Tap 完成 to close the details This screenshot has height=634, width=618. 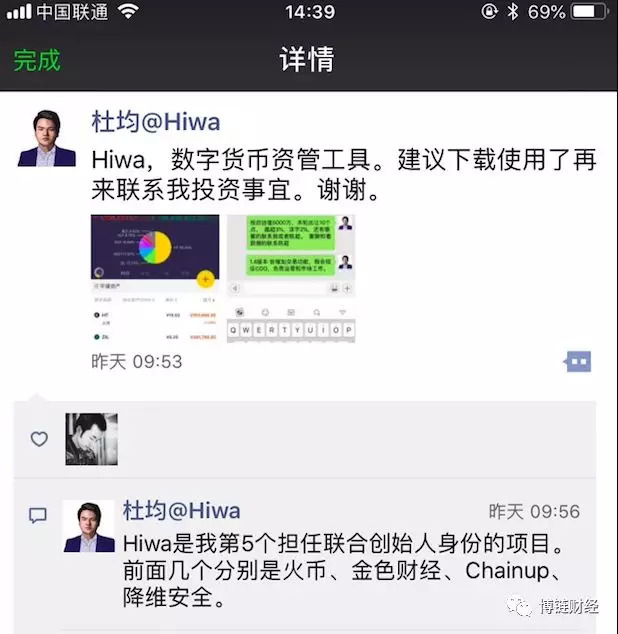(x=37, y=60)
